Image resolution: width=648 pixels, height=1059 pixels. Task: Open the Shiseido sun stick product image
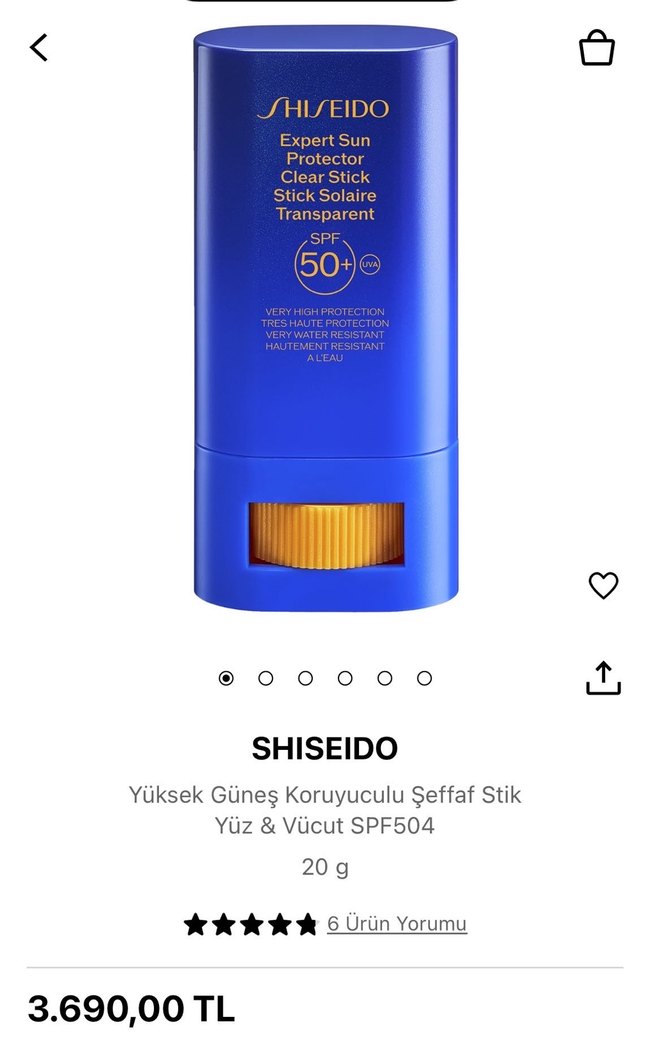[x=325, y=320]
